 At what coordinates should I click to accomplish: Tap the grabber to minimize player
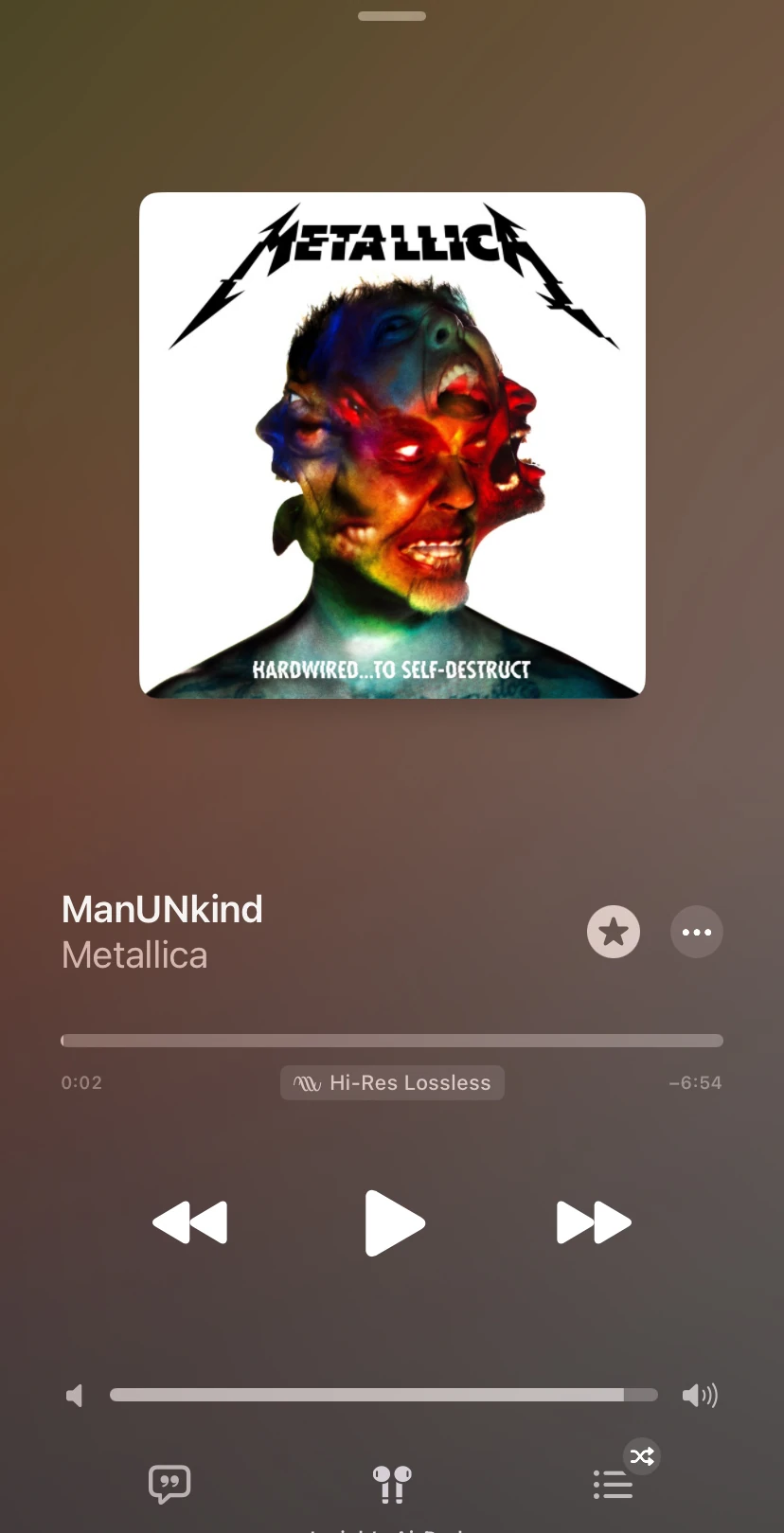392,16
